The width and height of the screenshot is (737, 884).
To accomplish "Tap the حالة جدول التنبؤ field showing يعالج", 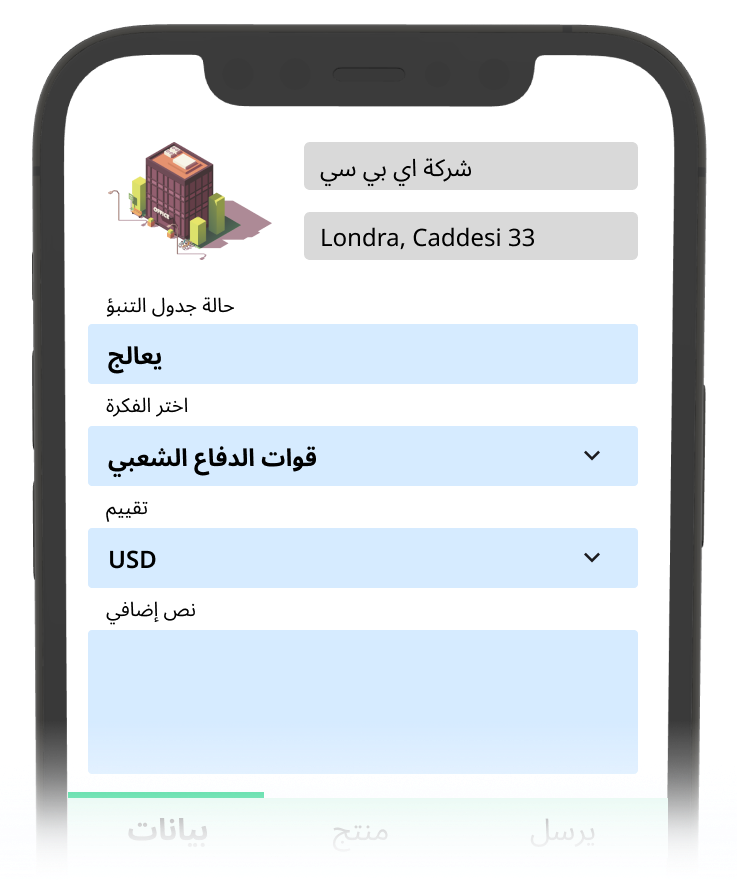I will (x=362, y=354).
